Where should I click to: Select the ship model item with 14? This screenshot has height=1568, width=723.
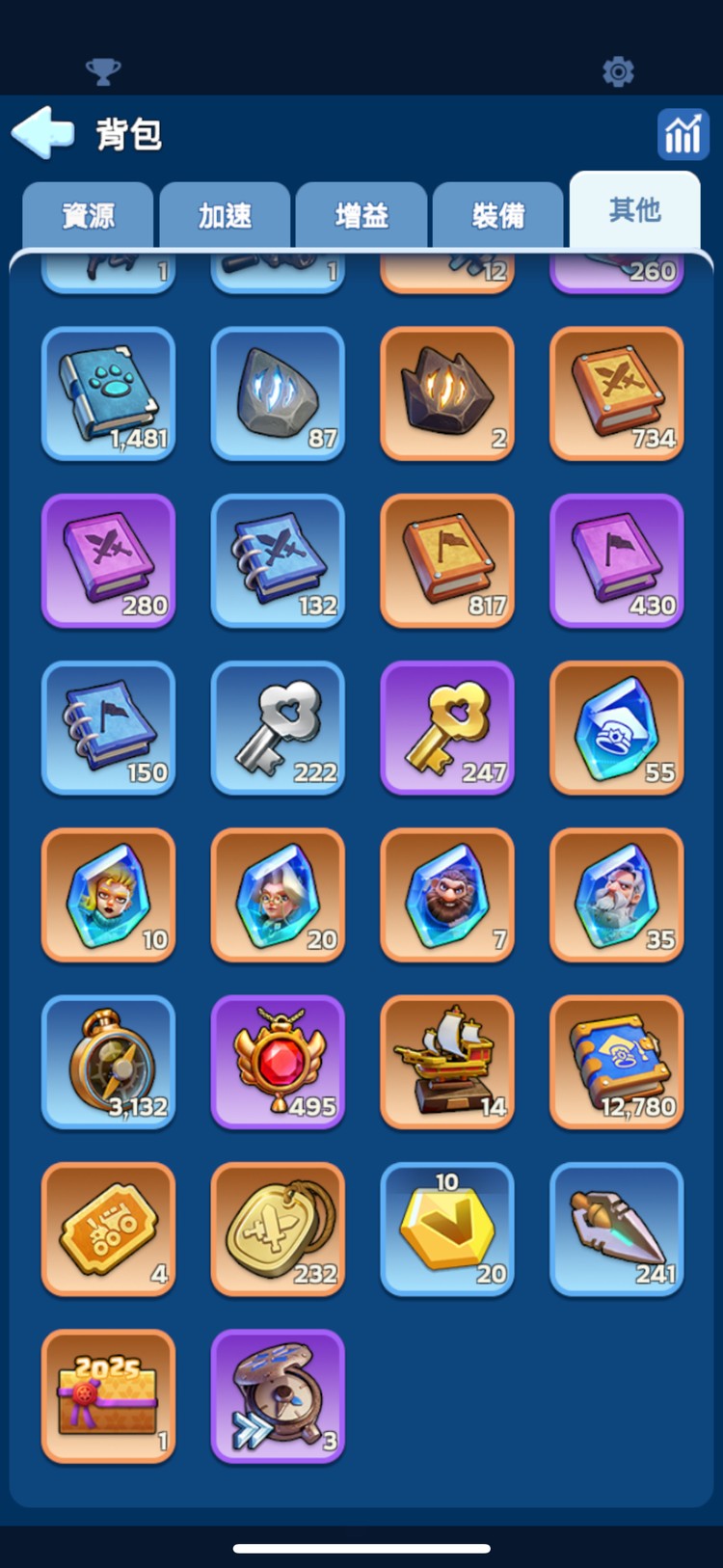447,1062
